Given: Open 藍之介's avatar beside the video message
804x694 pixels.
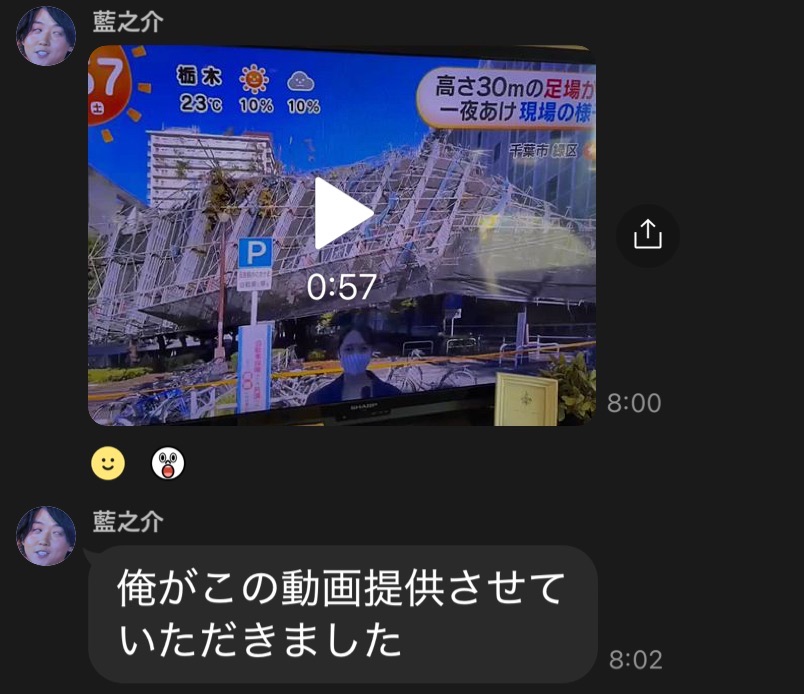Looking at the screenshot, I should (x=46, y=36).
